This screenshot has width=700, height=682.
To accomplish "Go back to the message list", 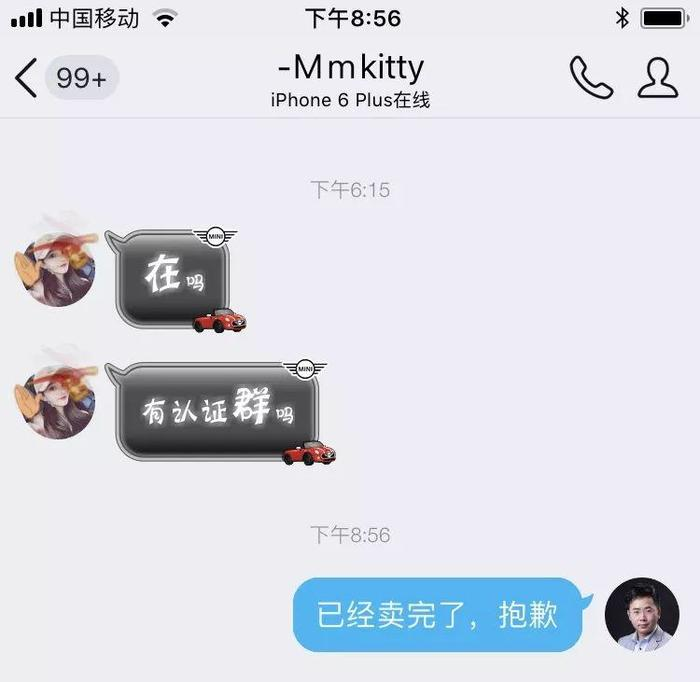I will (x=28, y=78).
